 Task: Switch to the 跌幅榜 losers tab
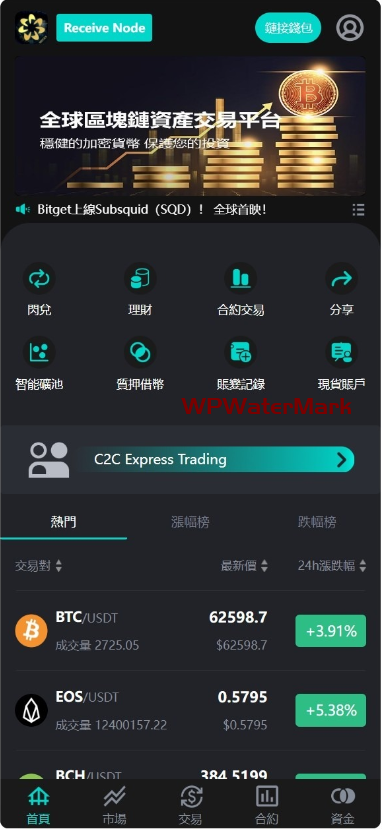tap(317, 522)
